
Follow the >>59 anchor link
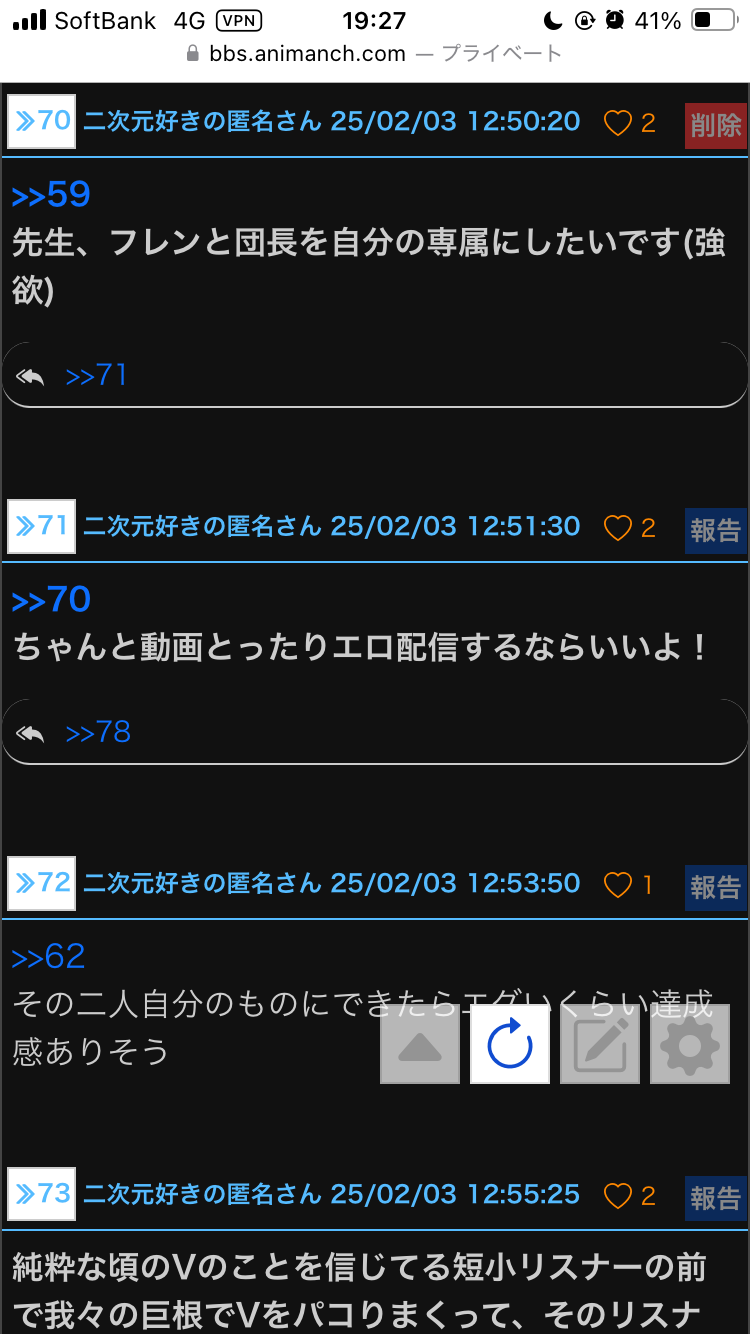[51, 194]
